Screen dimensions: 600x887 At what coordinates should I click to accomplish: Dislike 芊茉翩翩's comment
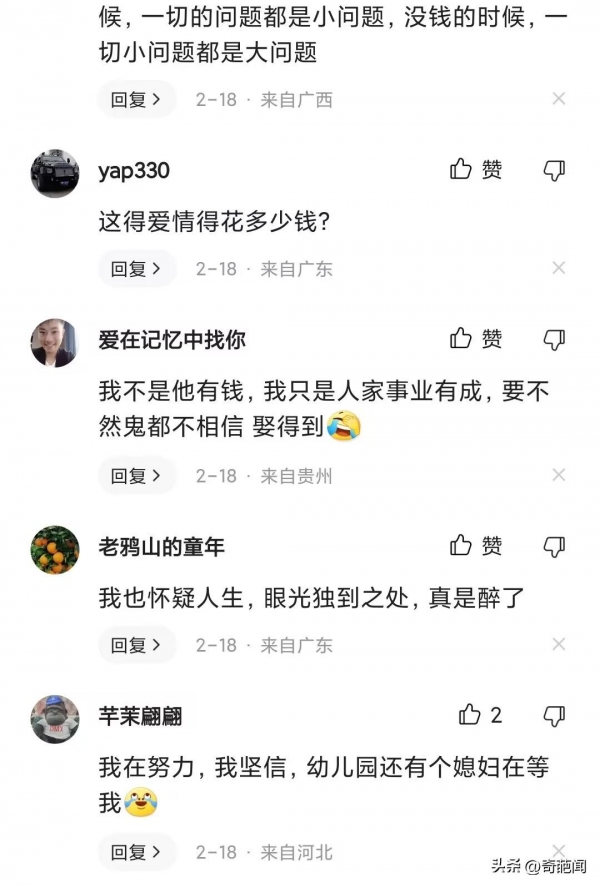(554, 715)
